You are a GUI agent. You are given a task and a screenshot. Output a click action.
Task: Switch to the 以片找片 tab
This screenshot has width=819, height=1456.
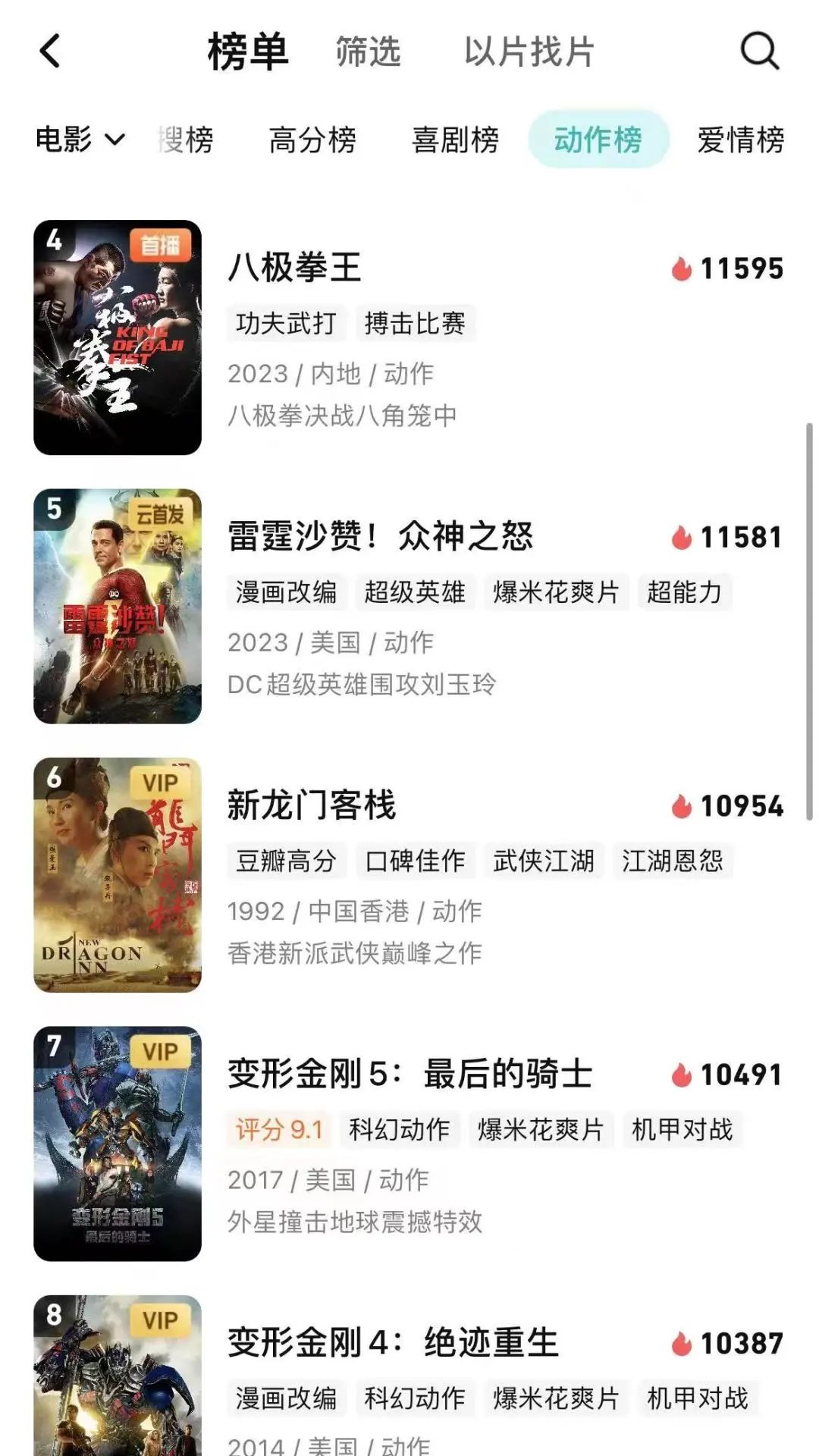pos(529,52)
